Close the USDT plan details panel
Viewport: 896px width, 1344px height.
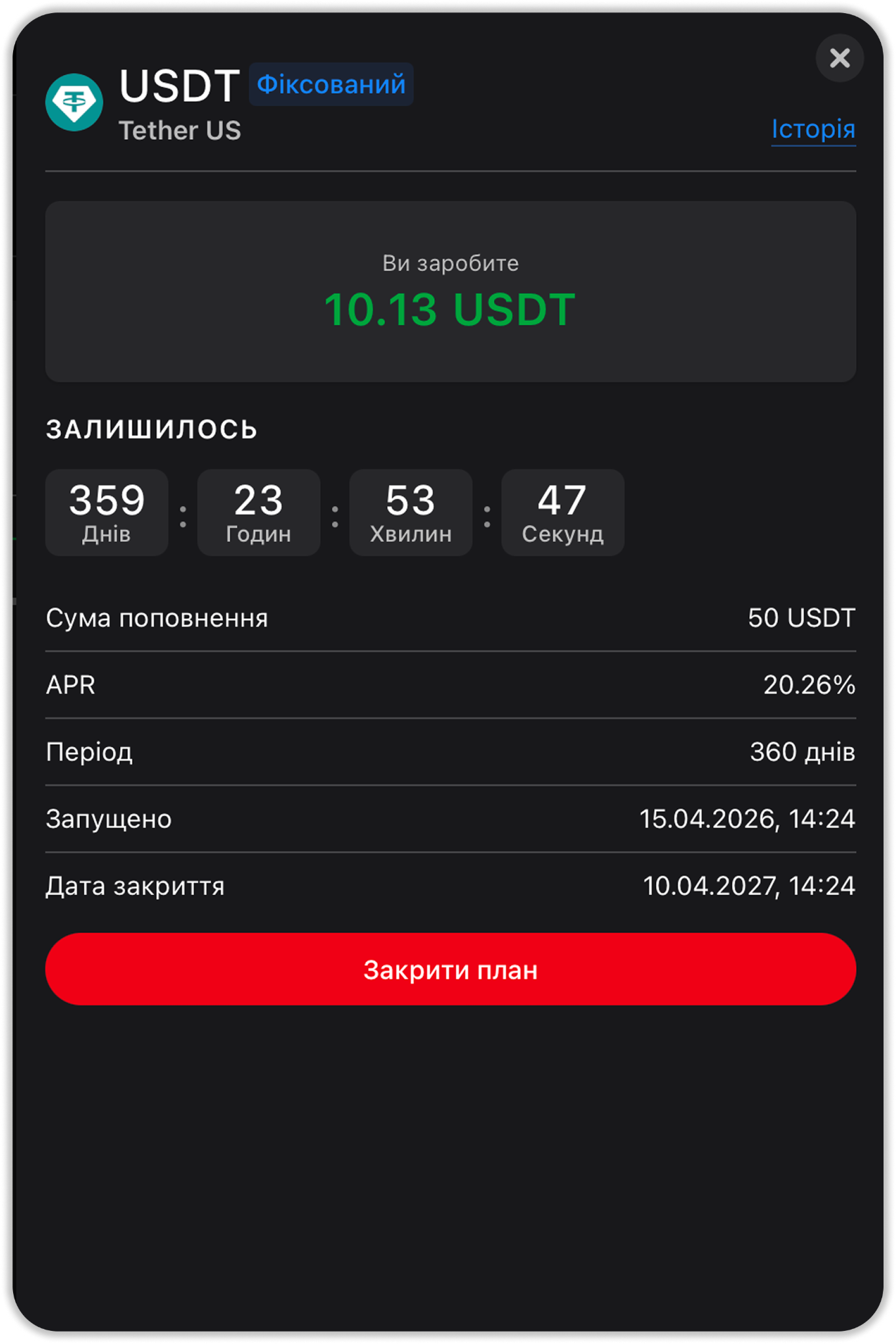coord(840,58)
